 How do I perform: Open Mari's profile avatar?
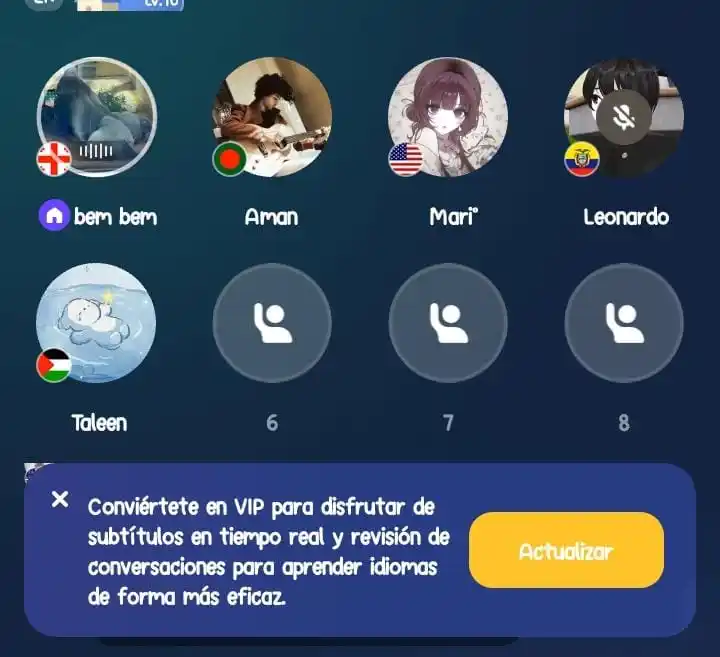coord(447,116)
